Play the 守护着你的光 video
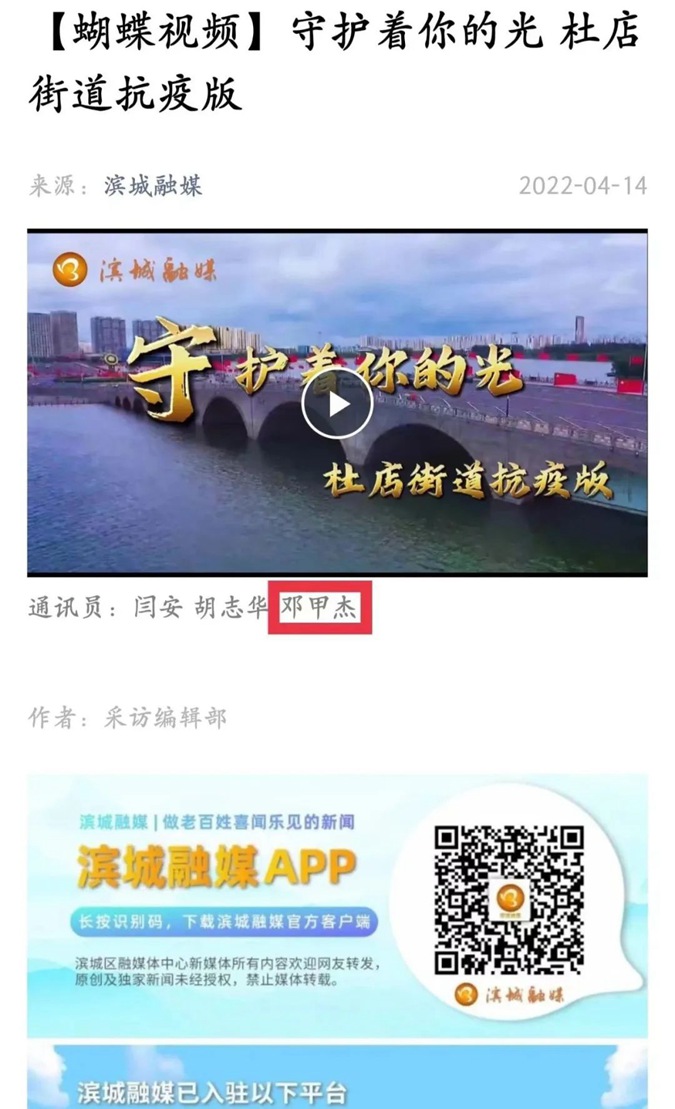Image resolution: width=675 pixels, height=1109 pixels. pos(337,403)
